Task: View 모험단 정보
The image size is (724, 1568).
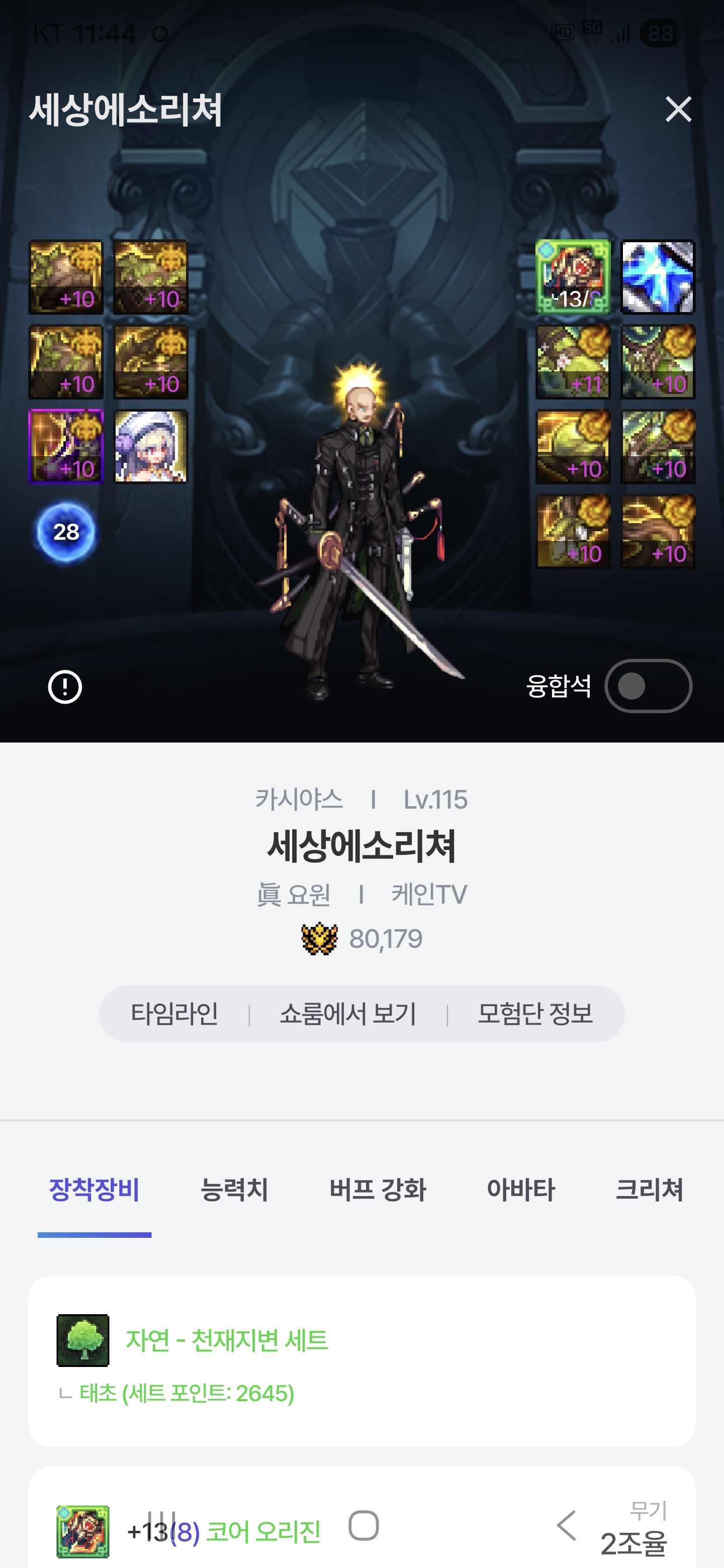Action: point(534,1014)
